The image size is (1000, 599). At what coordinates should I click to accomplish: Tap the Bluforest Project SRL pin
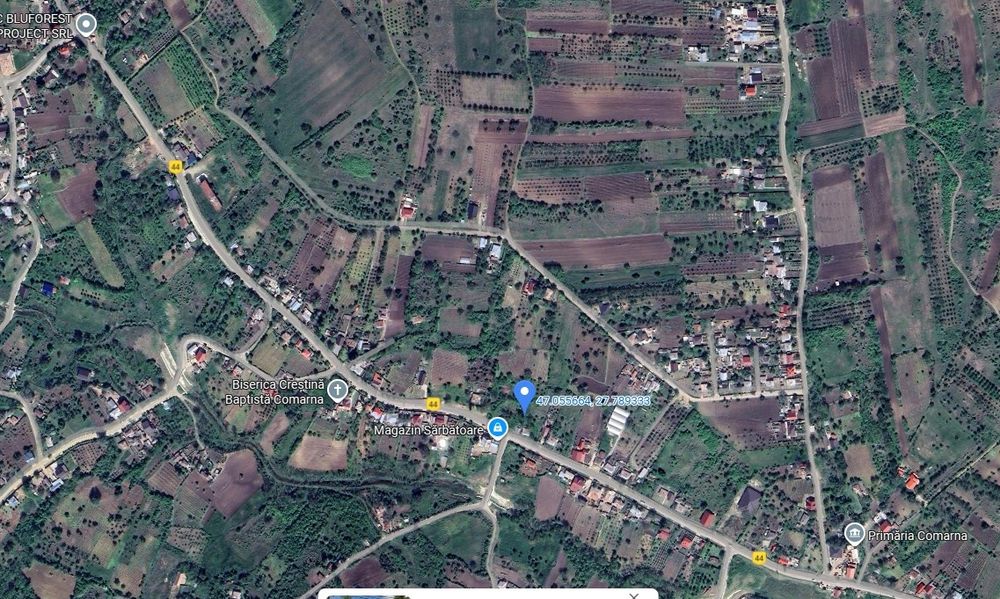click(x=86, y=25)
